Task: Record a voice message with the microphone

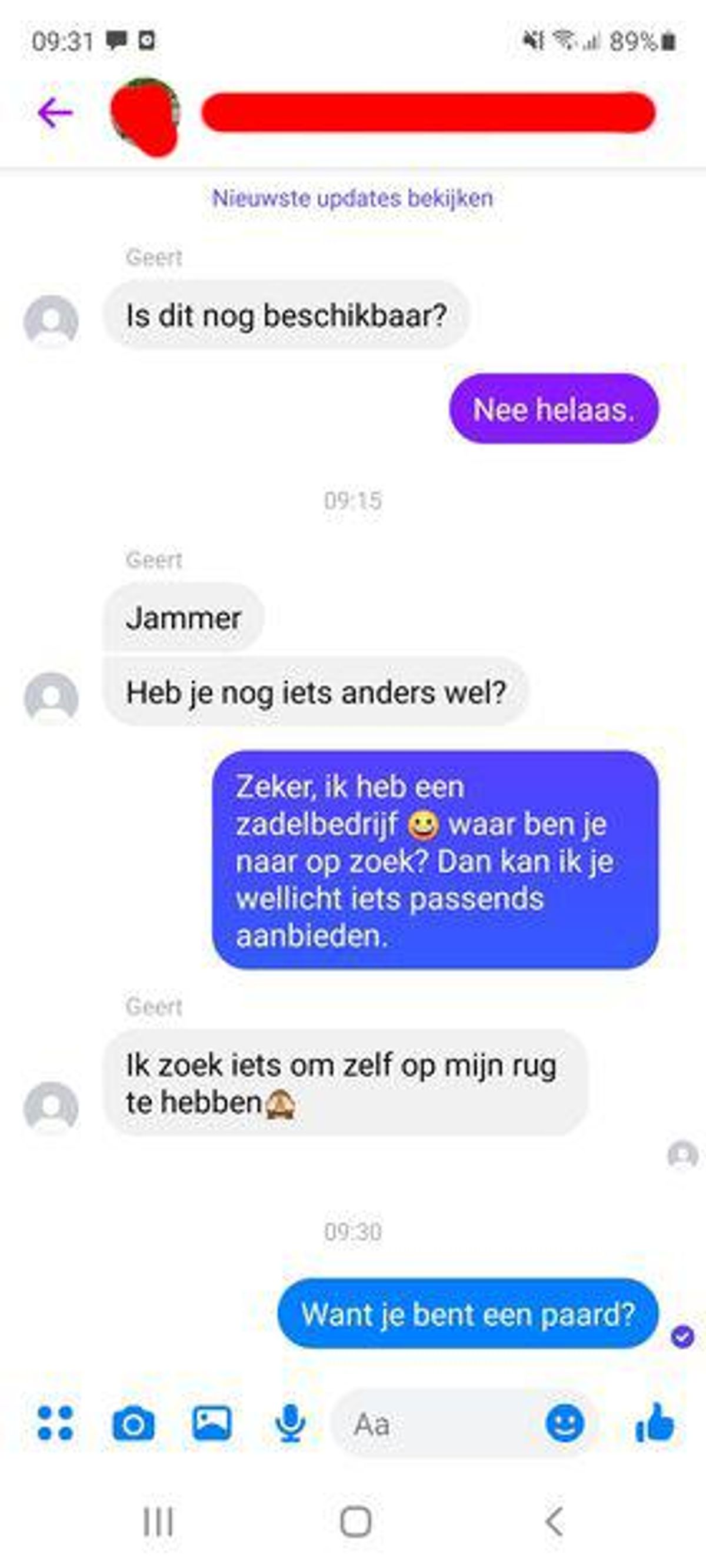Action: (x=290, y=1423)
